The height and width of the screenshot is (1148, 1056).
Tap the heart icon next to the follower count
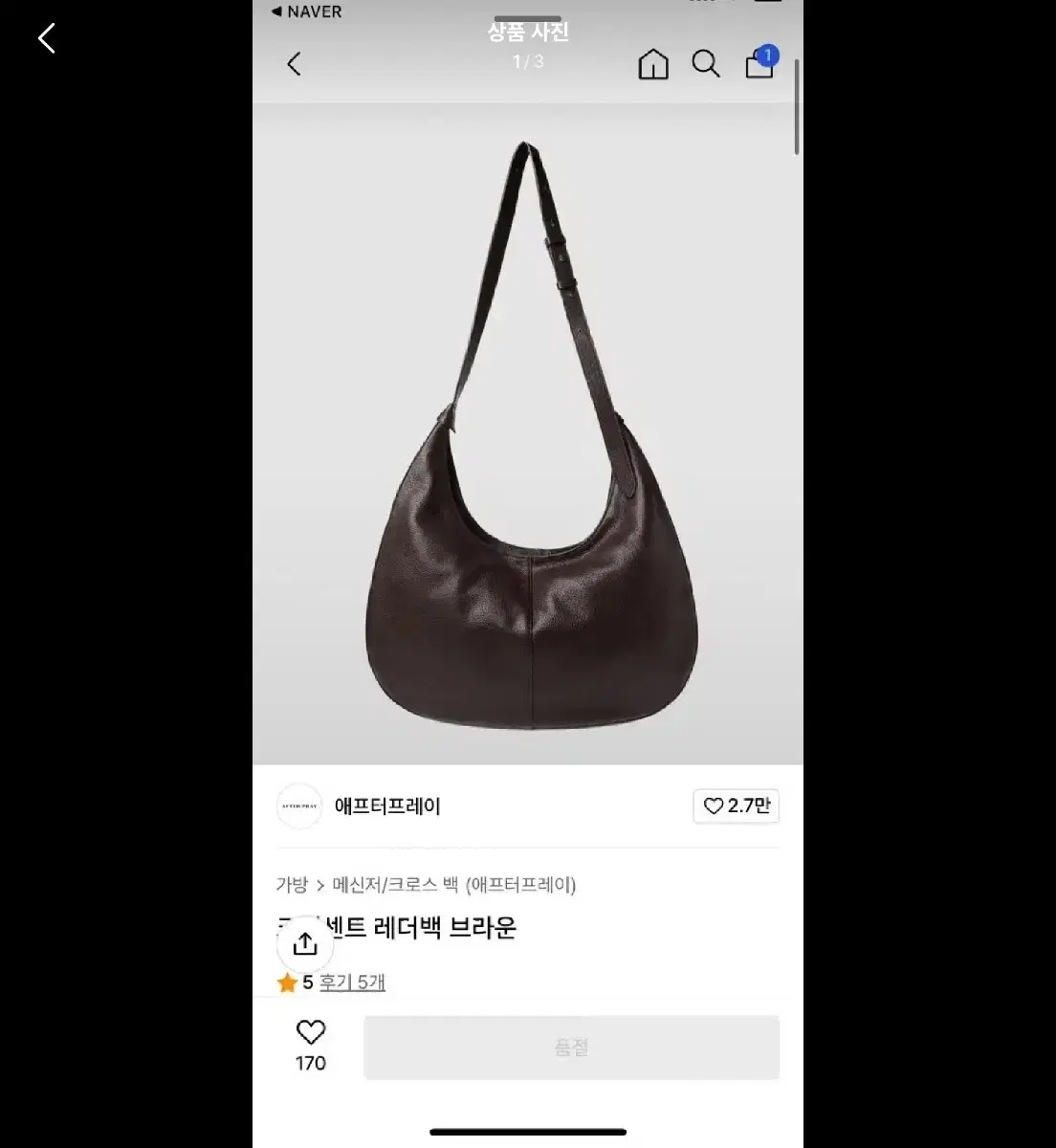713,806
